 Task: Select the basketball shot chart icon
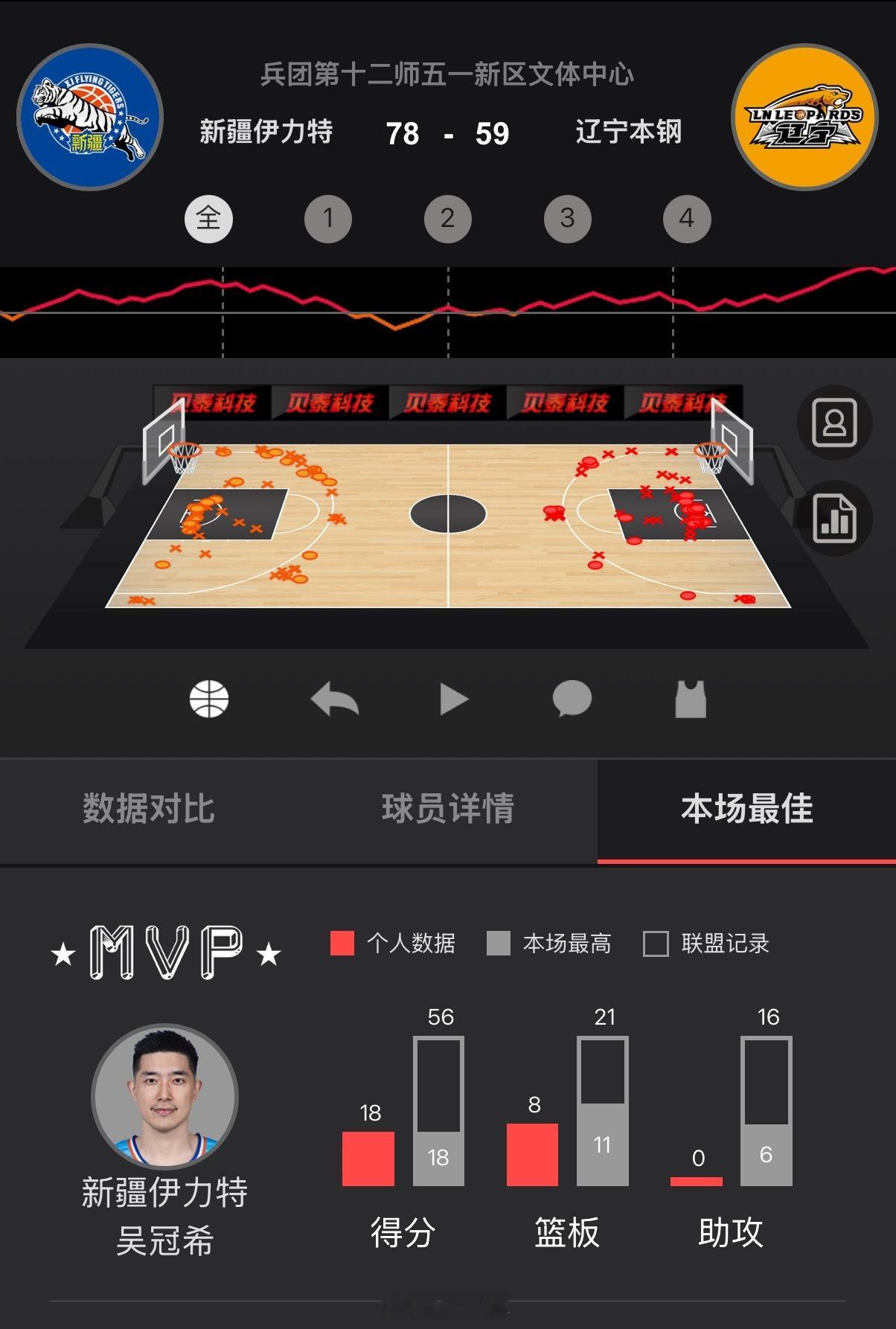pos(211,698)
